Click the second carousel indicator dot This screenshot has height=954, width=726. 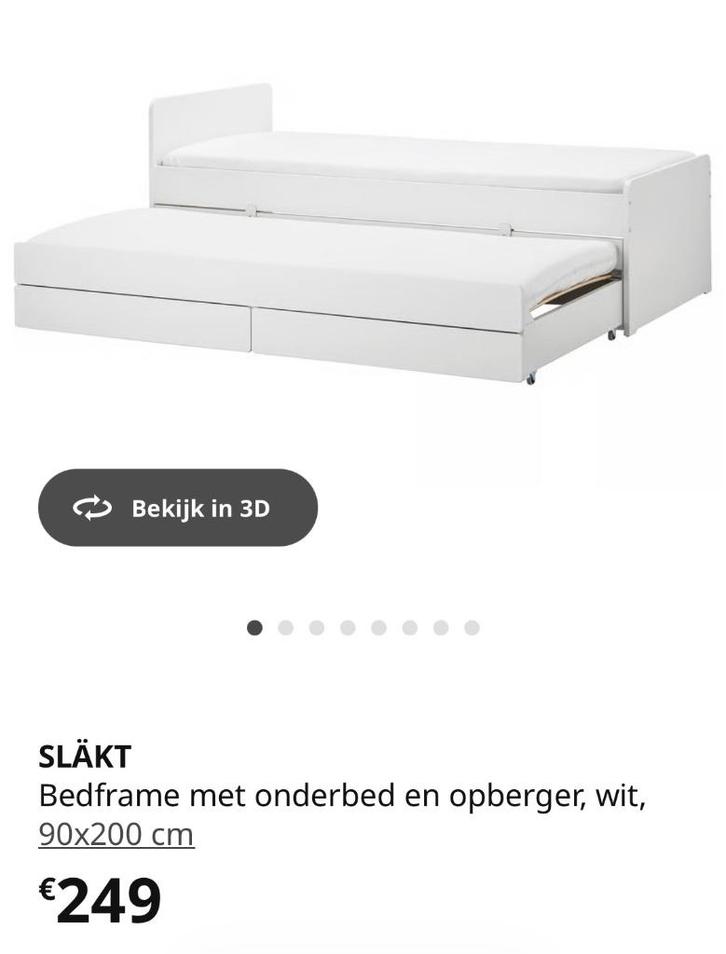pyautogui.click(x=285, y=627)
